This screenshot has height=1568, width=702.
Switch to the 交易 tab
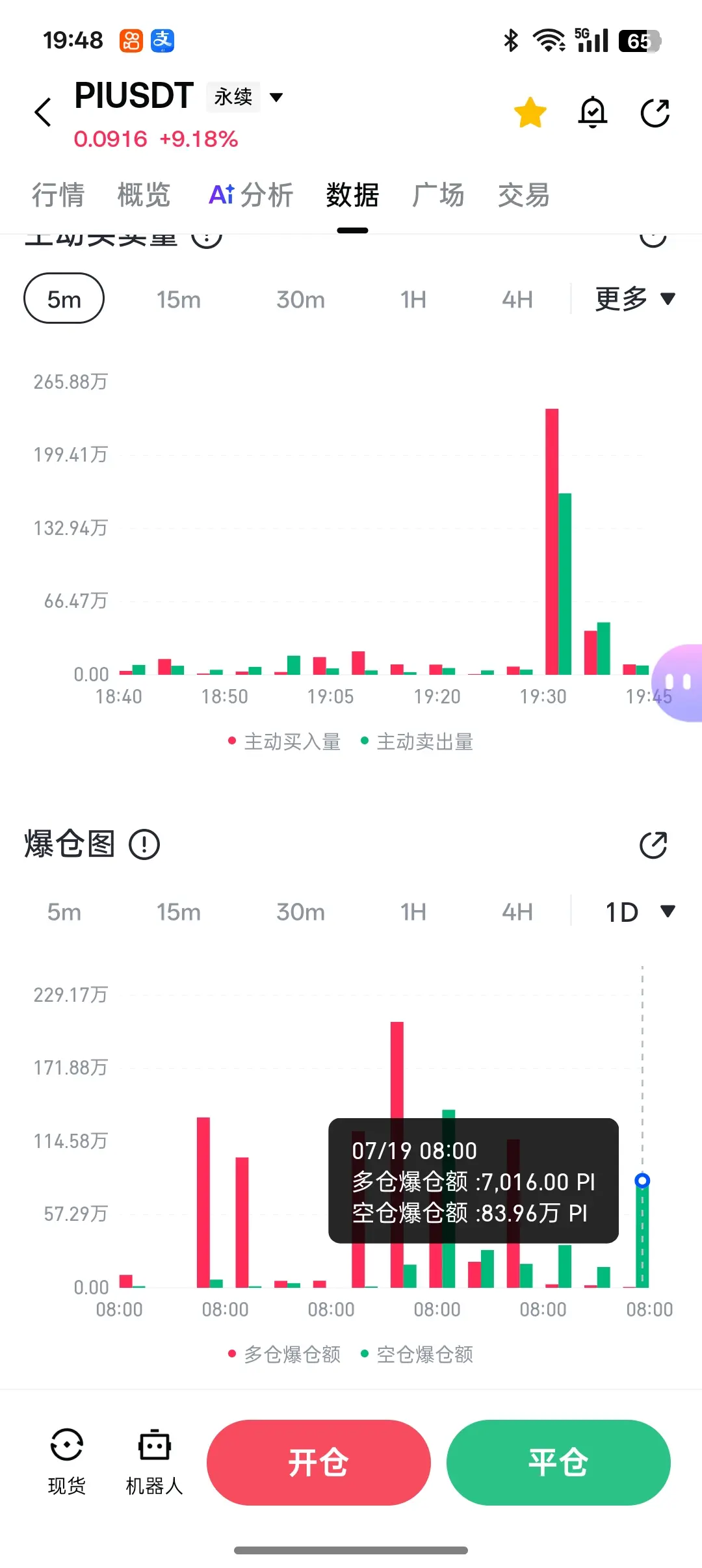[x=524, y=194]
